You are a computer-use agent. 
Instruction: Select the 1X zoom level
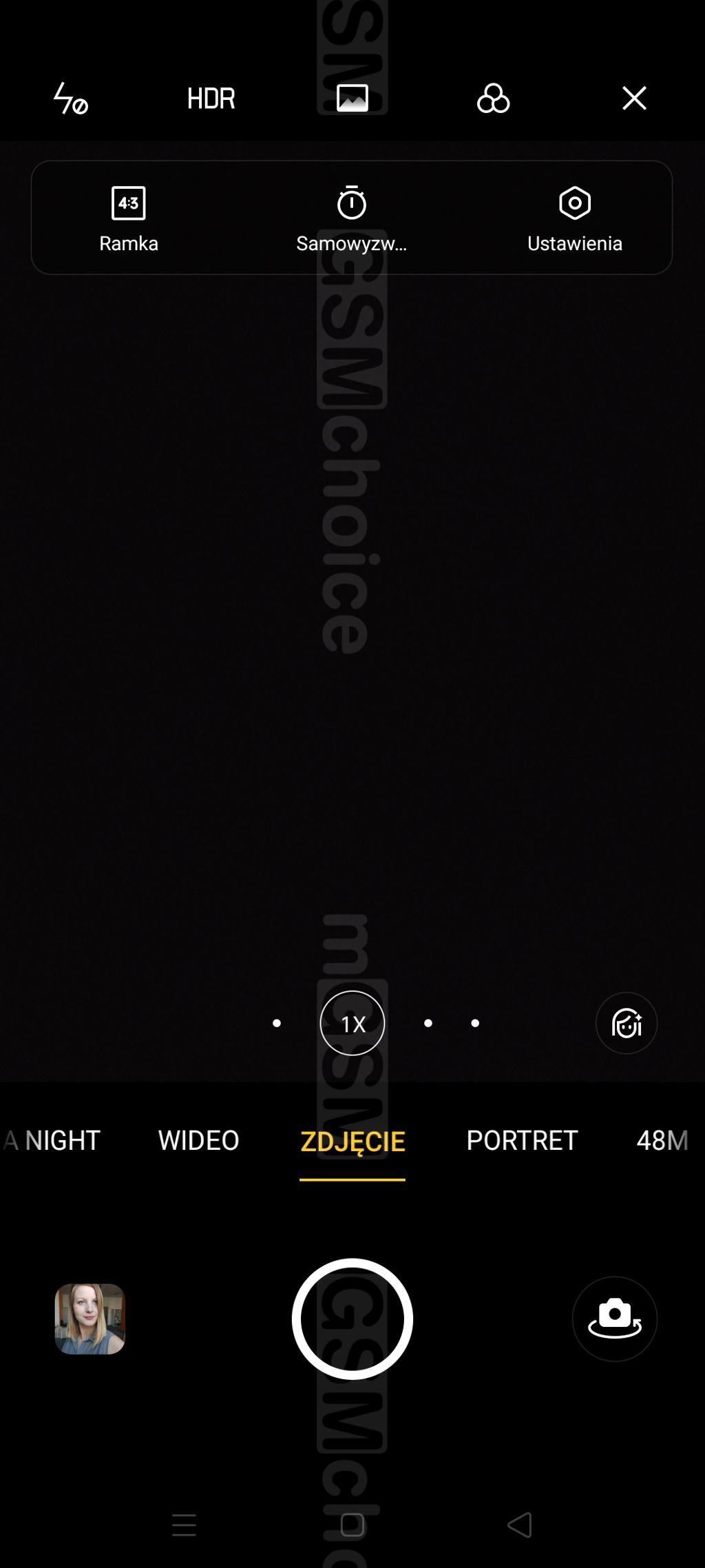click(352, 1023)
